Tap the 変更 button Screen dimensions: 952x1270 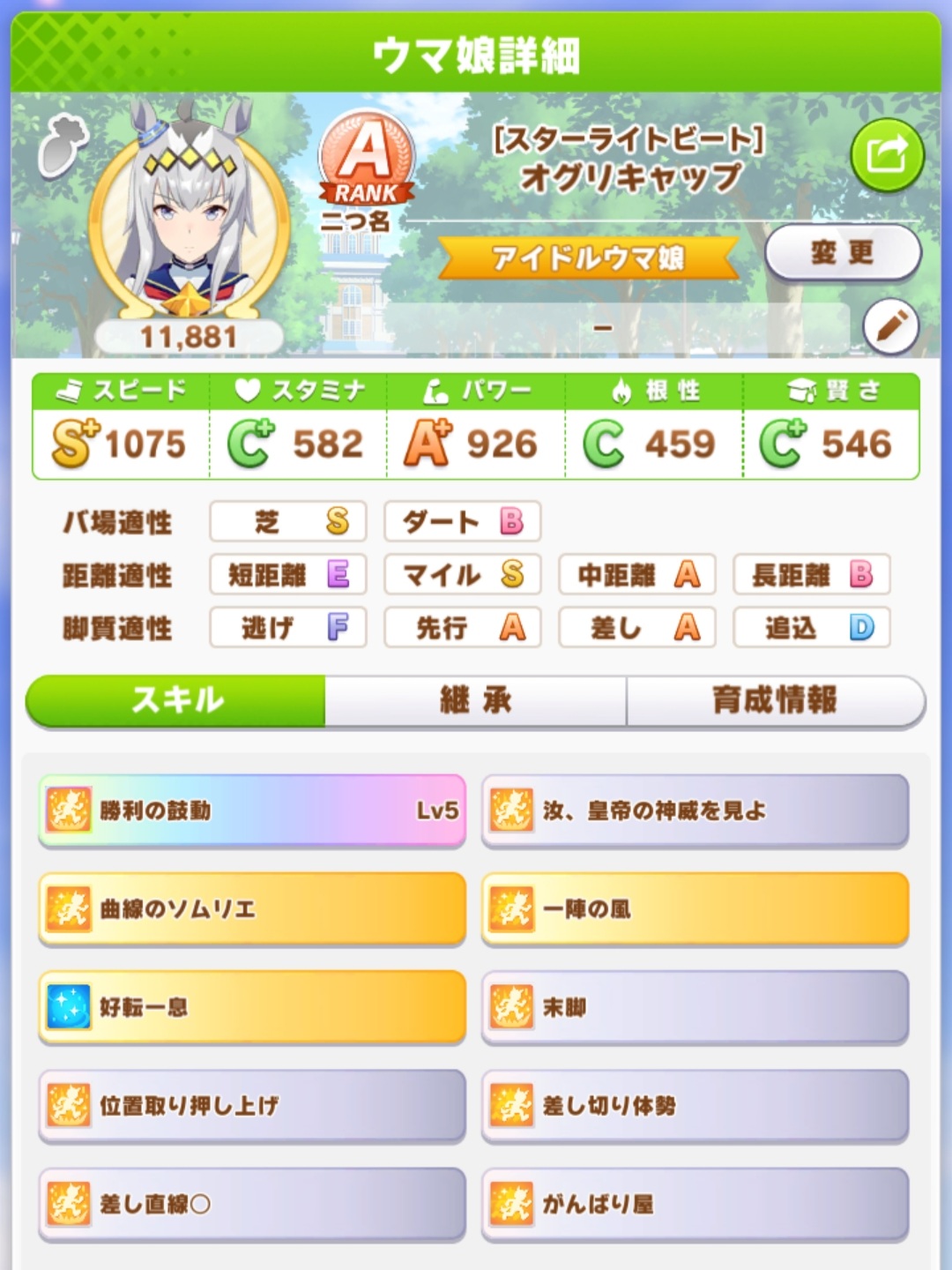[x=843, y=253]
